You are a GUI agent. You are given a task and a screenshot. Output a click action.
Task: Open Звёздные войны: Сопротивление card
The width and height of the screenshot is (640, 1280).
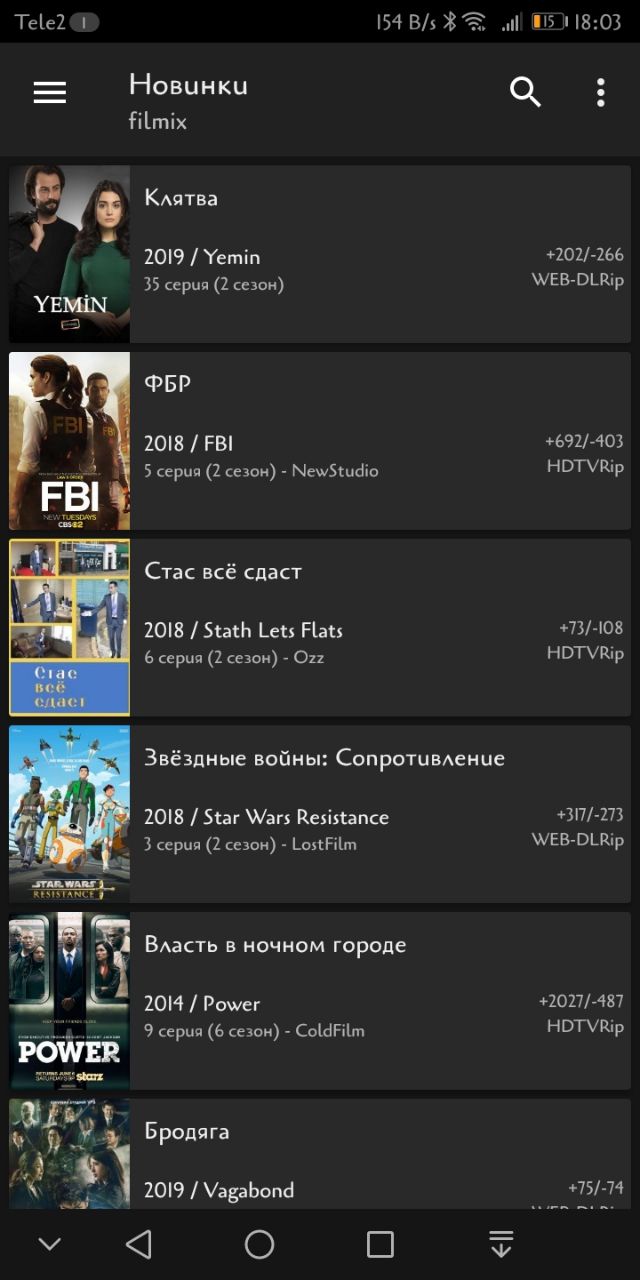coord(320,815)
